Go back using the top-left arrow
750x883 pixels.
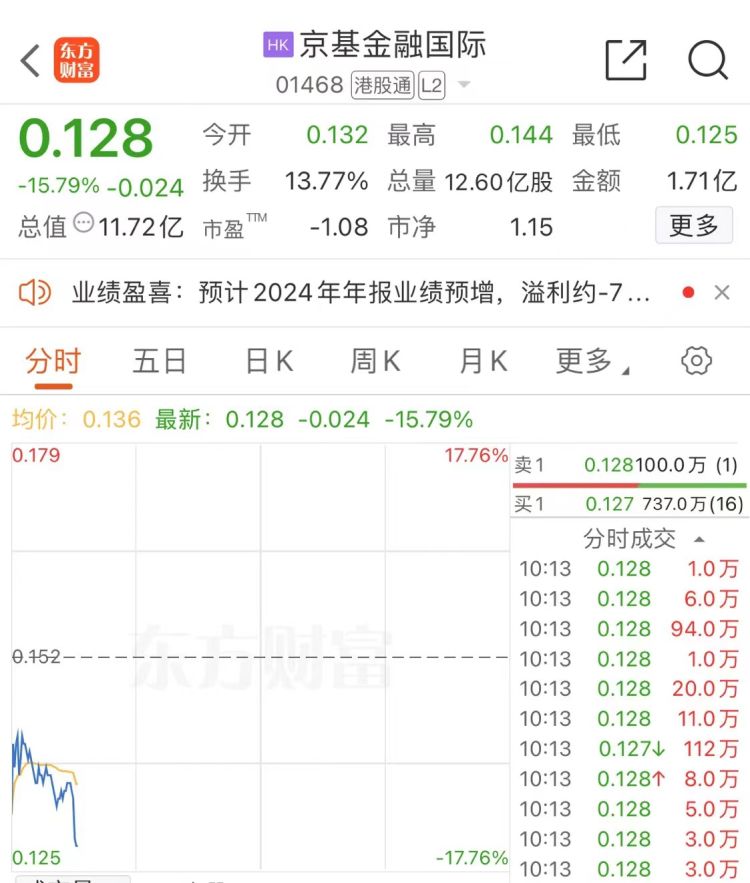tap(30, 60)
